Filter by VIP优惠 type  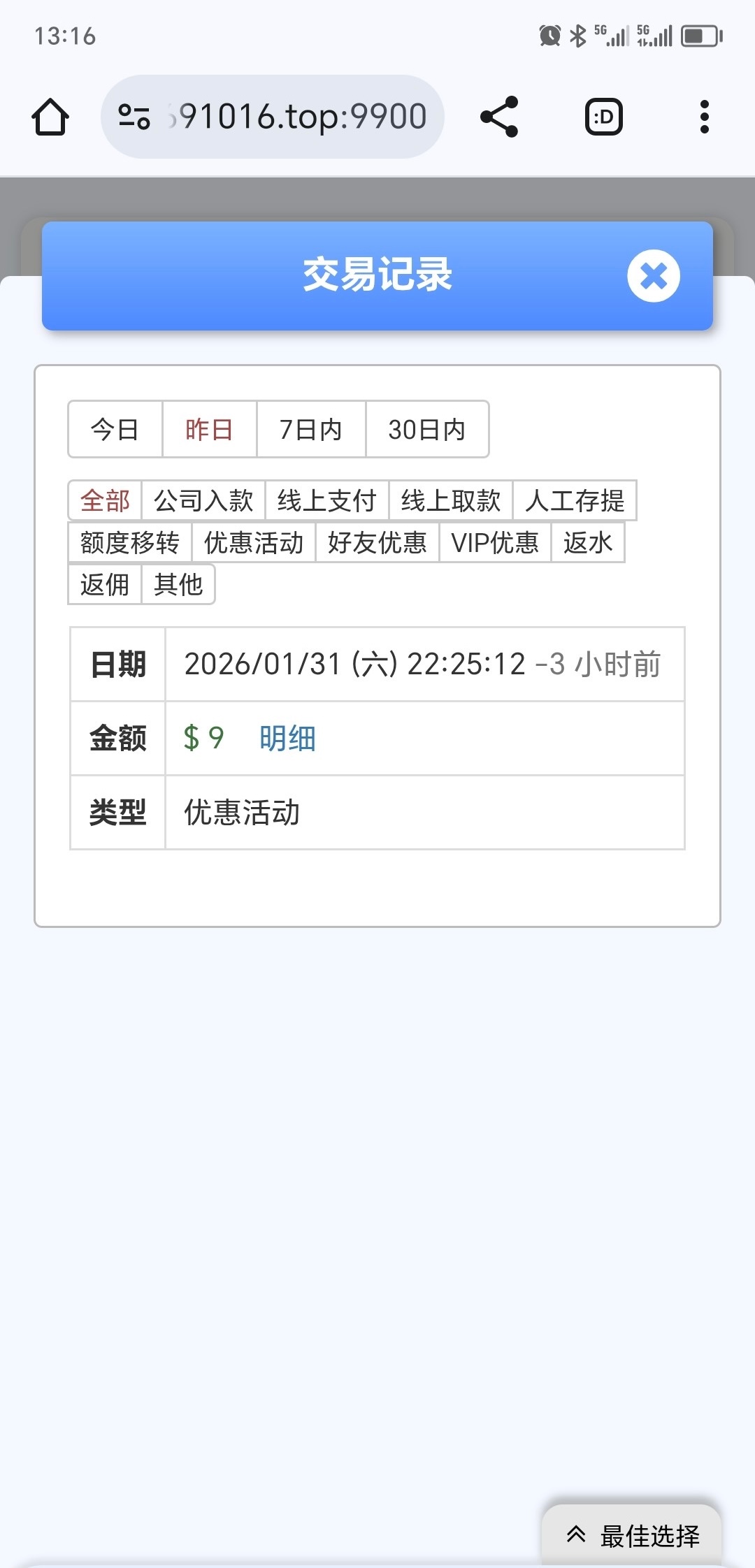(x=494, y=542)
